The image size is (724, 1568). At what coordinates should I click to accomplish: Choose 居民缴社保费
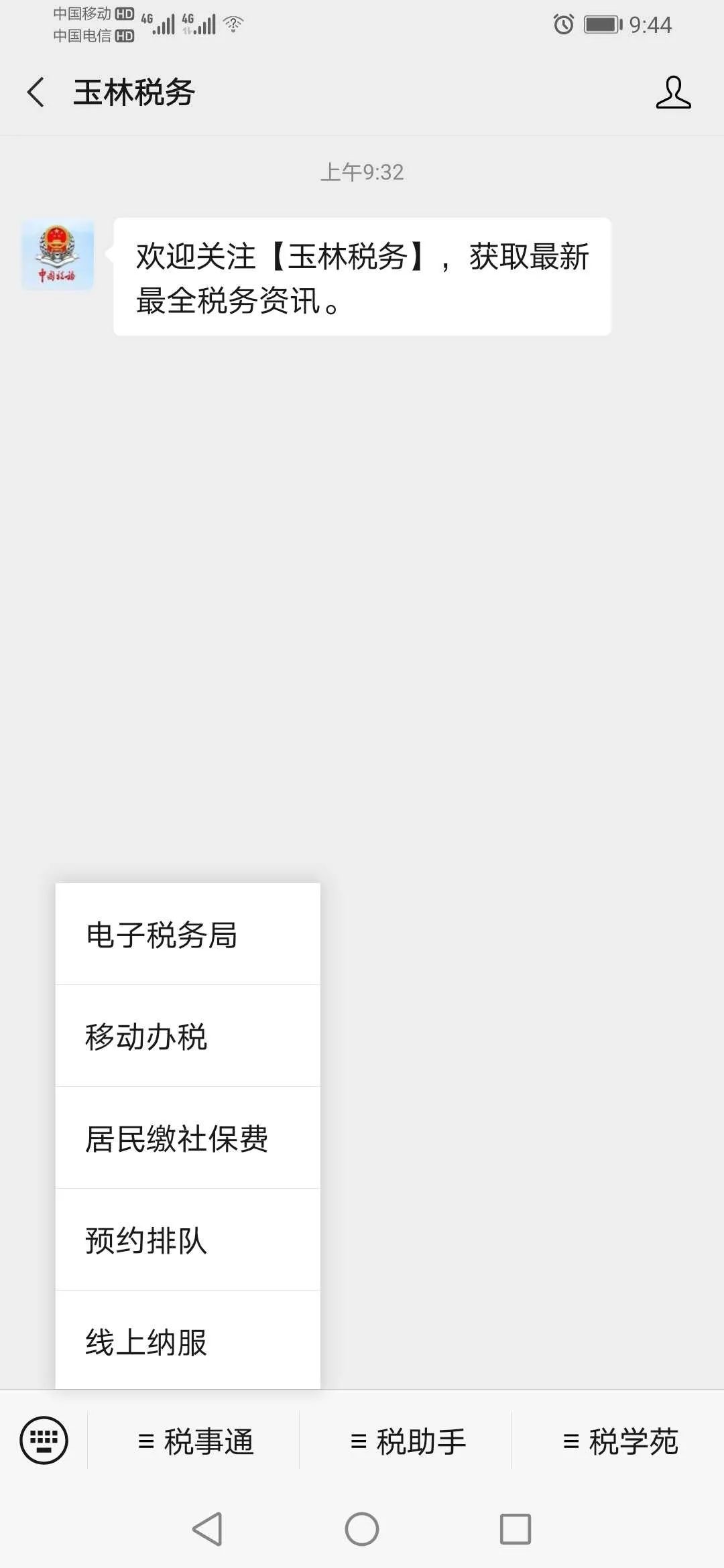pos(188,1138)
